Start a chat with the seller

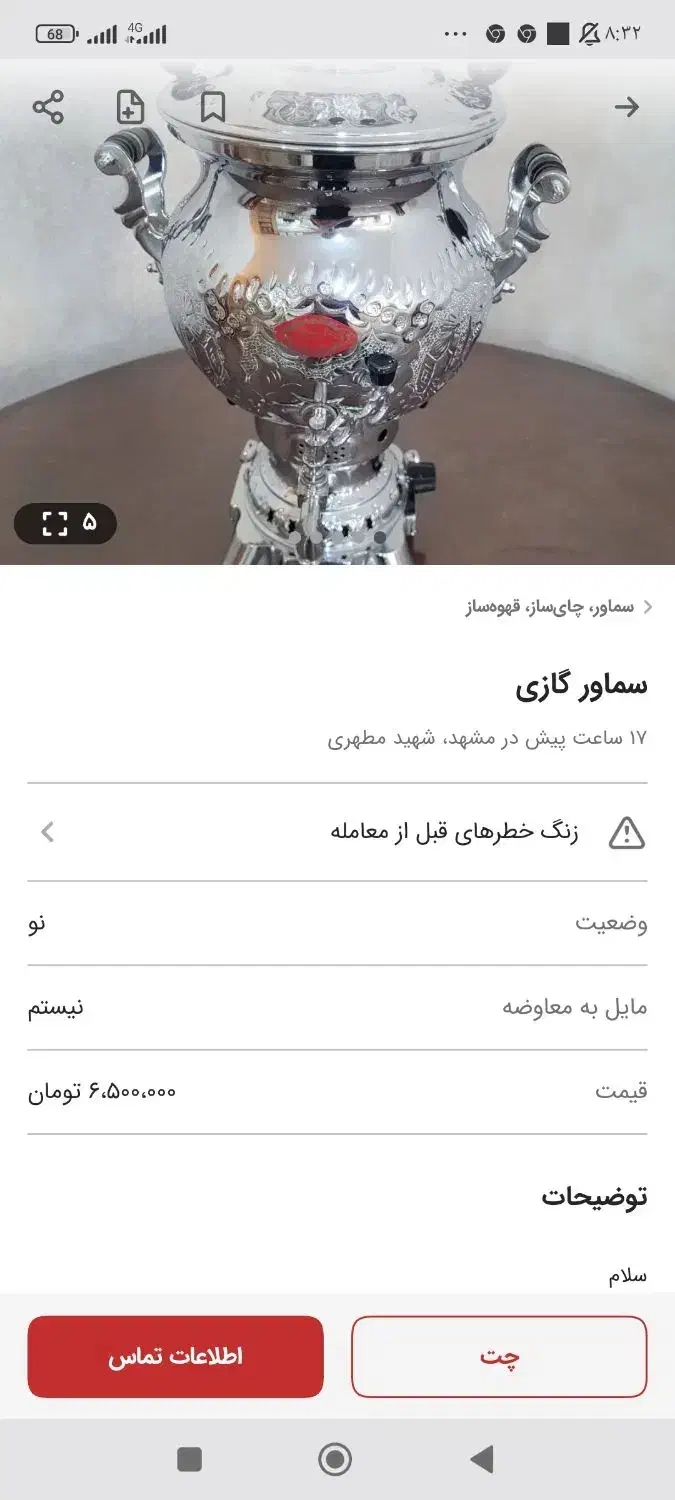pyautogui.click(x=499, y=1357)
